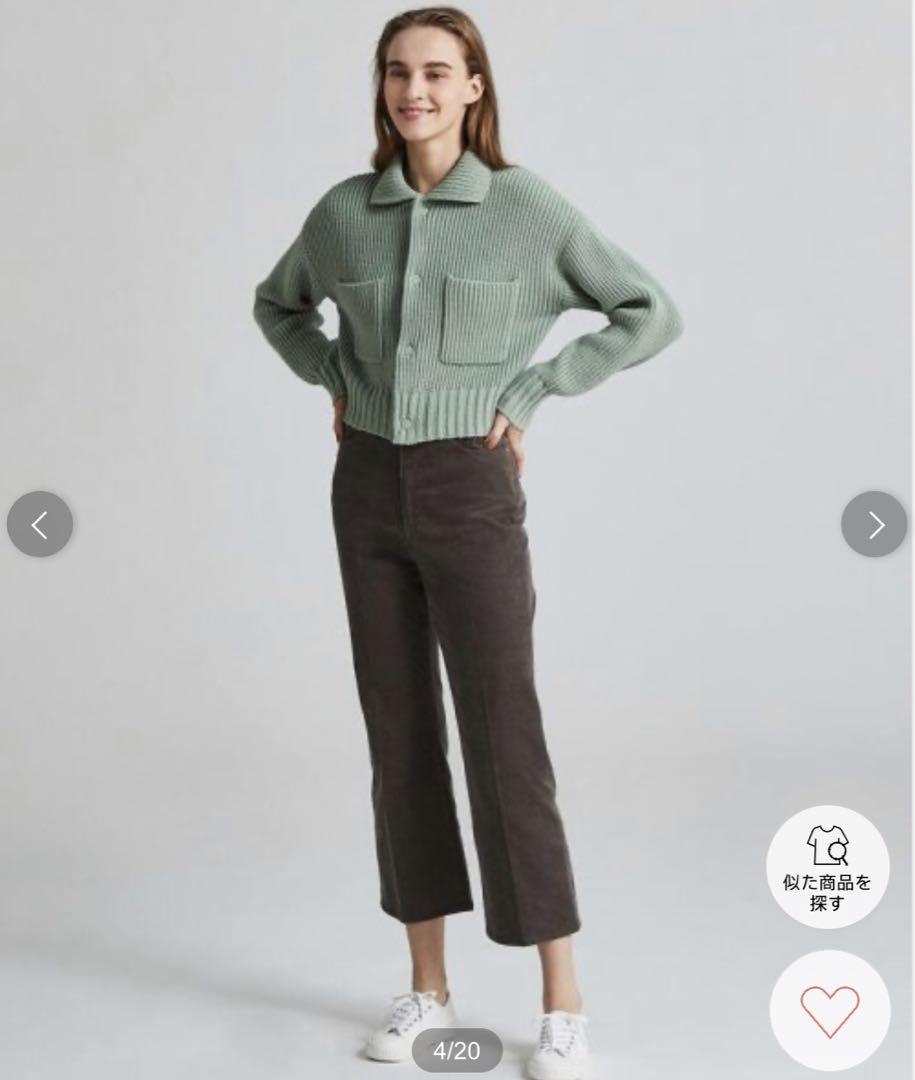Find similar products (似た商品を探す)
This screenshot has width=915, height=1080.
point(827,867)
